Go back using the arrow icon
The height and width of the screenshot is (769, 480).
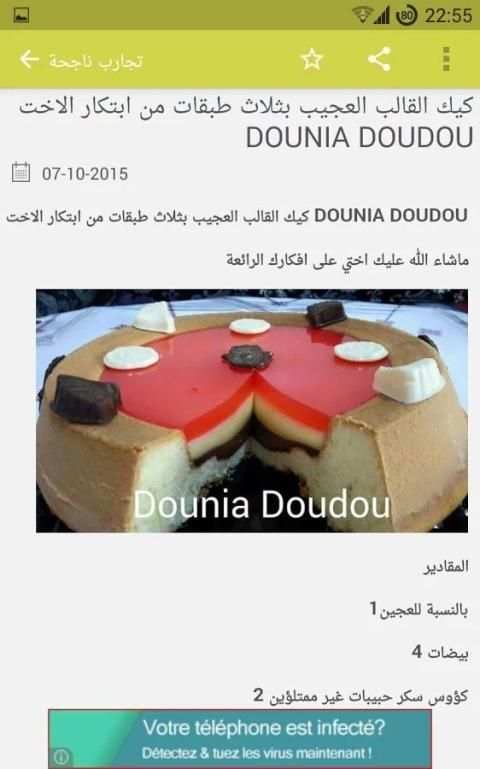tap(29, 59)
